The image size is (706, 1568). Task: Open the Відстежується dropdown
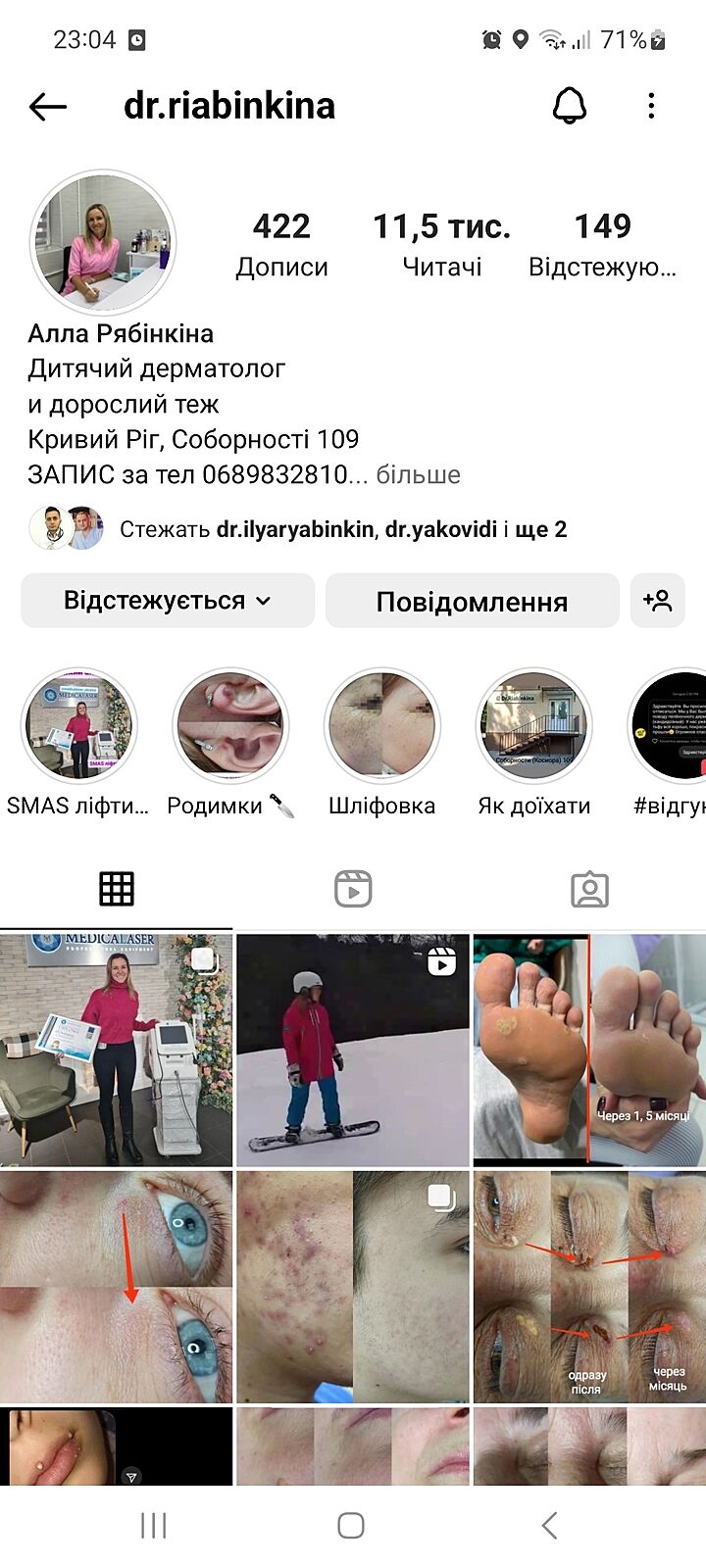[x=168, y=601]
